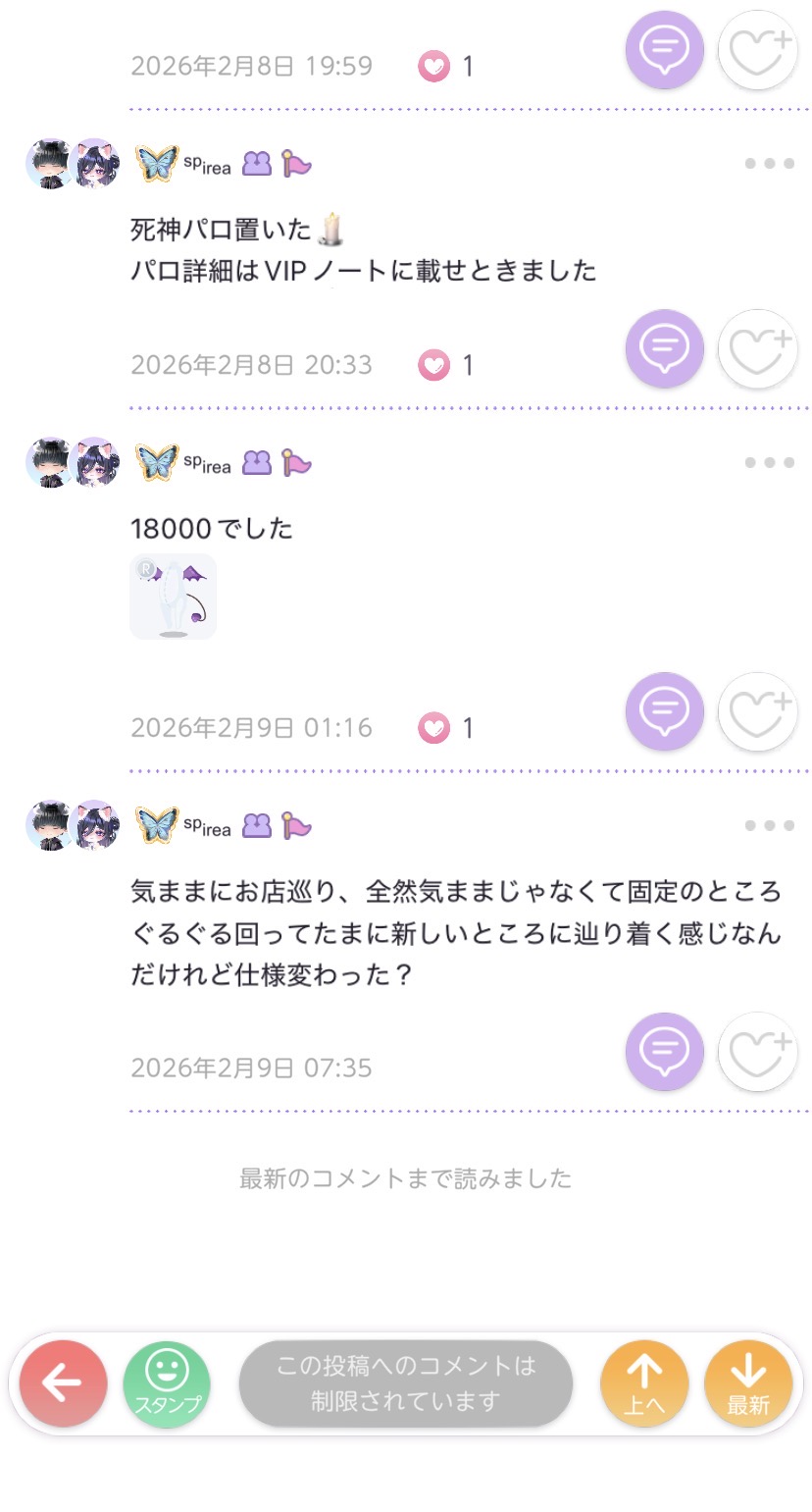Viewport: 812px width, 1512px height.
Task: View the item image under 18000でした
Action: (x=174, y=597)
